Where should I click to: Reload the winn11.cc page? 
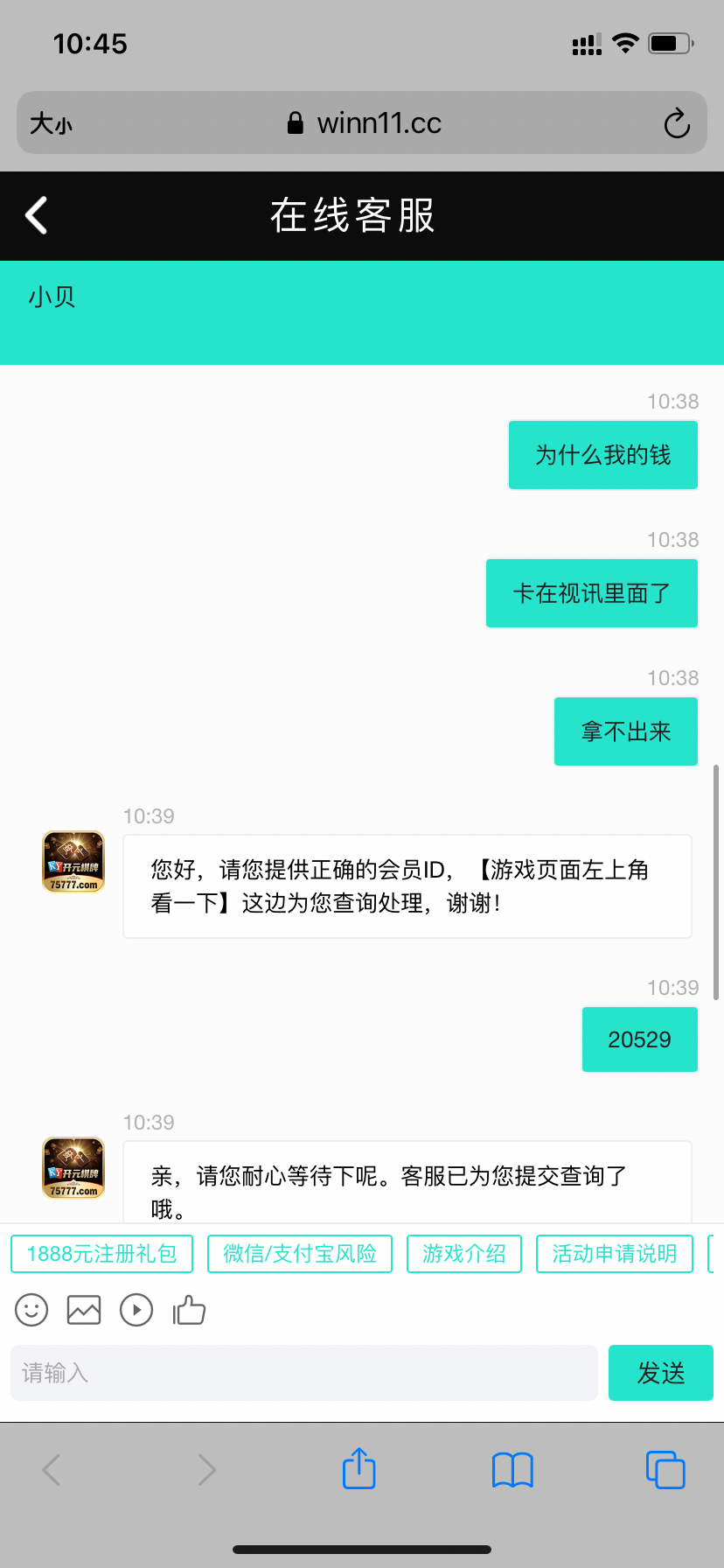pos(676,123)
